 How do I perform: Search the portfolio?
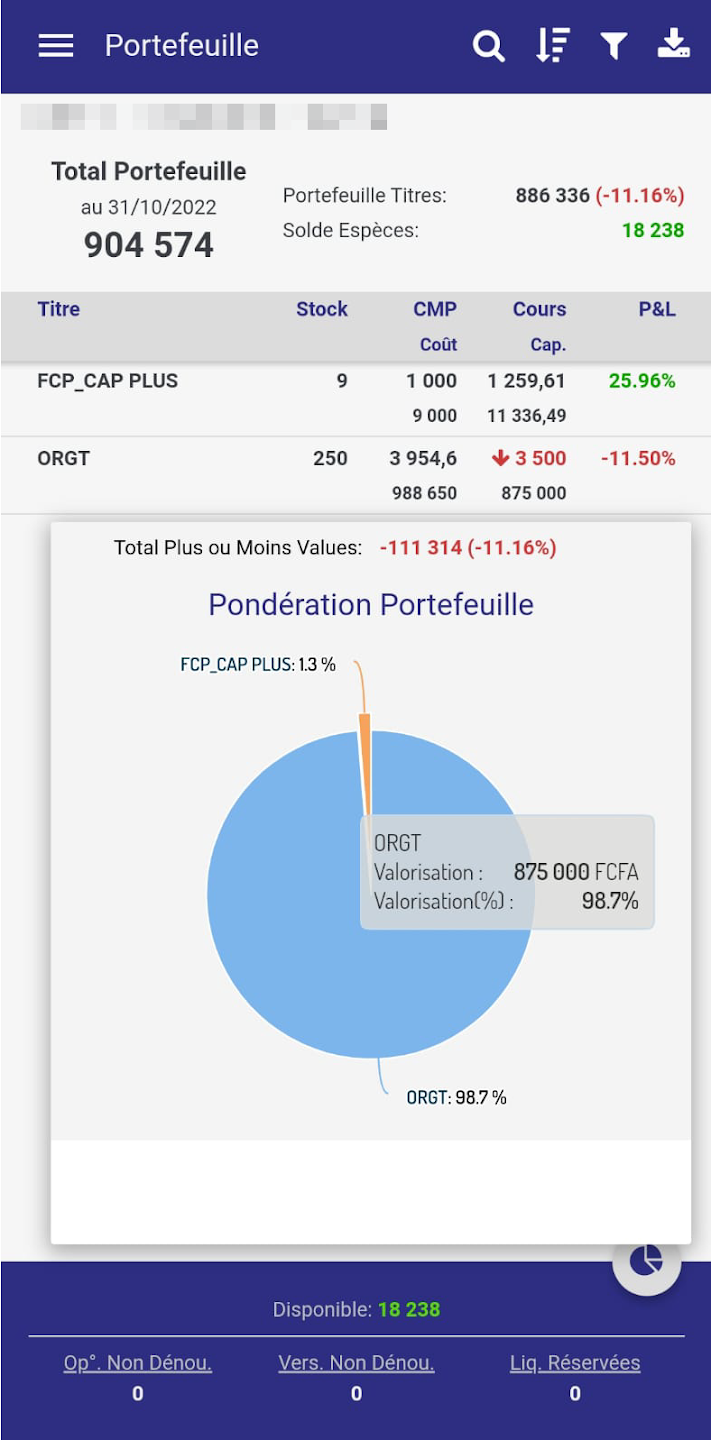(488, 46)
